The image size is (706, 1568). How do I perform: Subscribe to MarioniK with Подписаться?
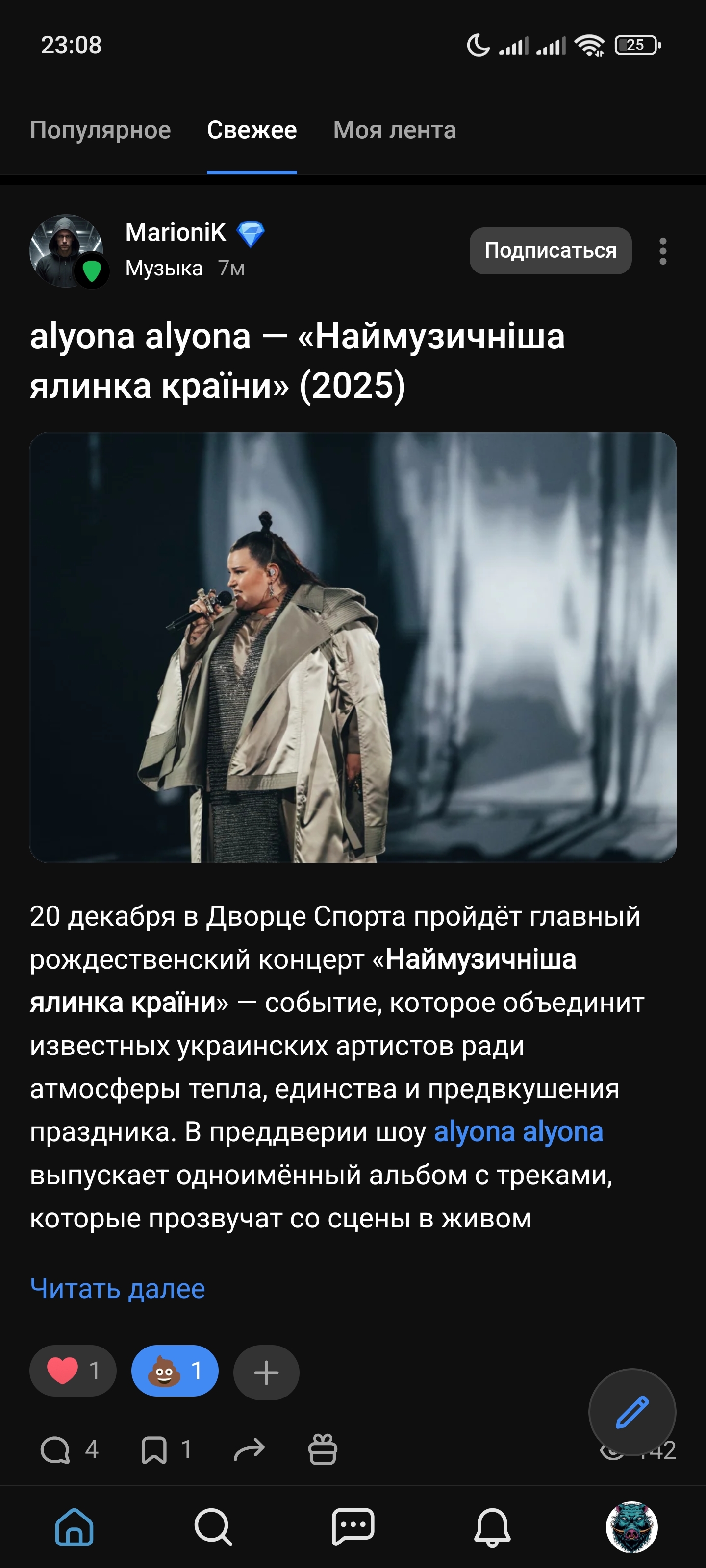pos(550,251)
